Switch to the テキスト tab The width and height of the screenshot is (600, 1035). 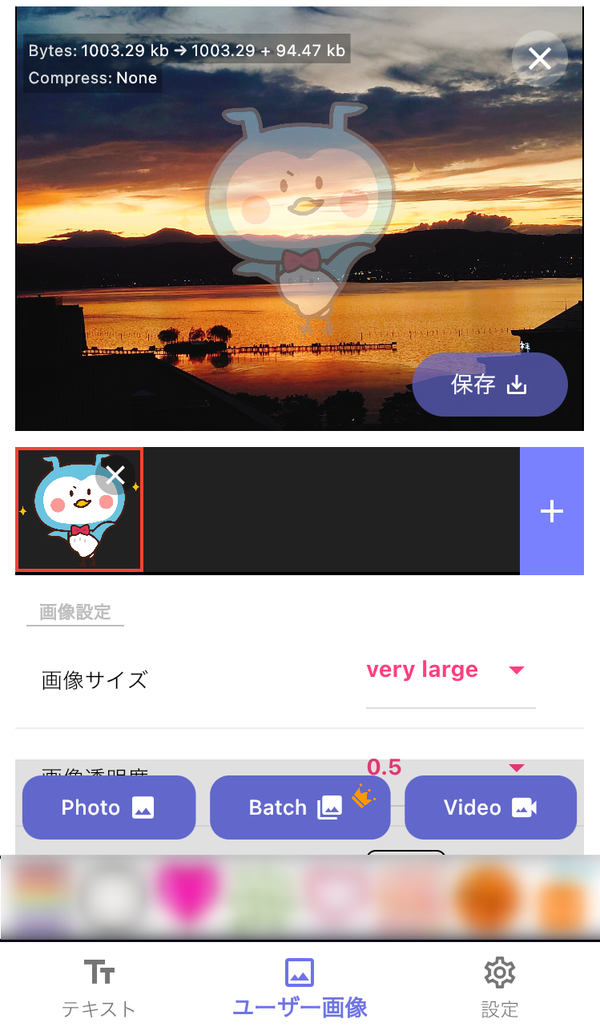(x=99, y=989)
